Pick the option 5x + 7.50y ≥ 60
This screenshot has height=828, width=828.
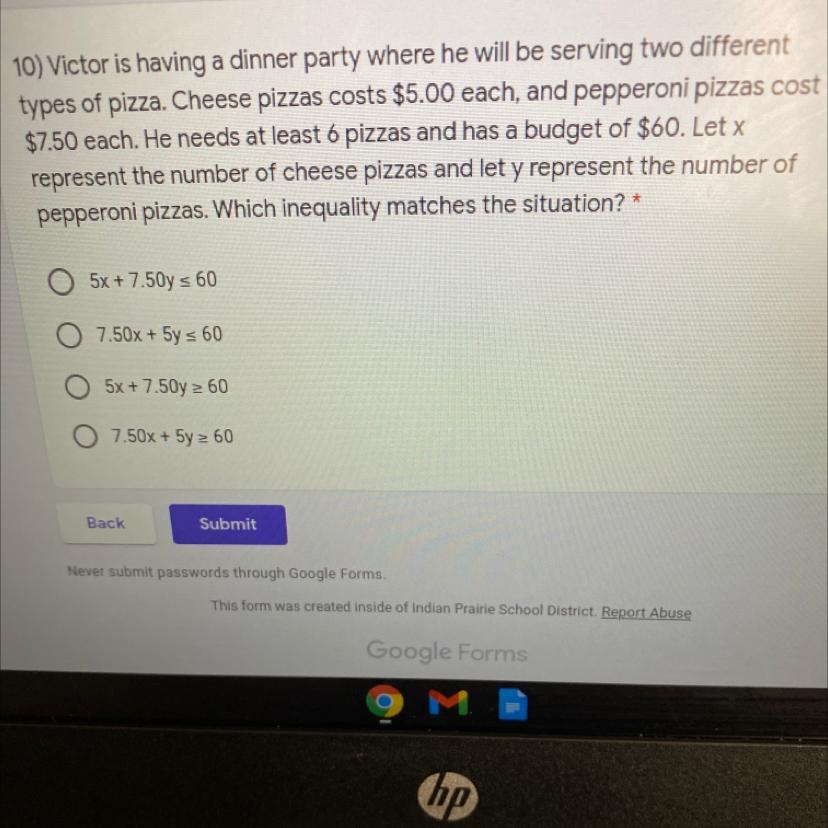pos(78,387)
